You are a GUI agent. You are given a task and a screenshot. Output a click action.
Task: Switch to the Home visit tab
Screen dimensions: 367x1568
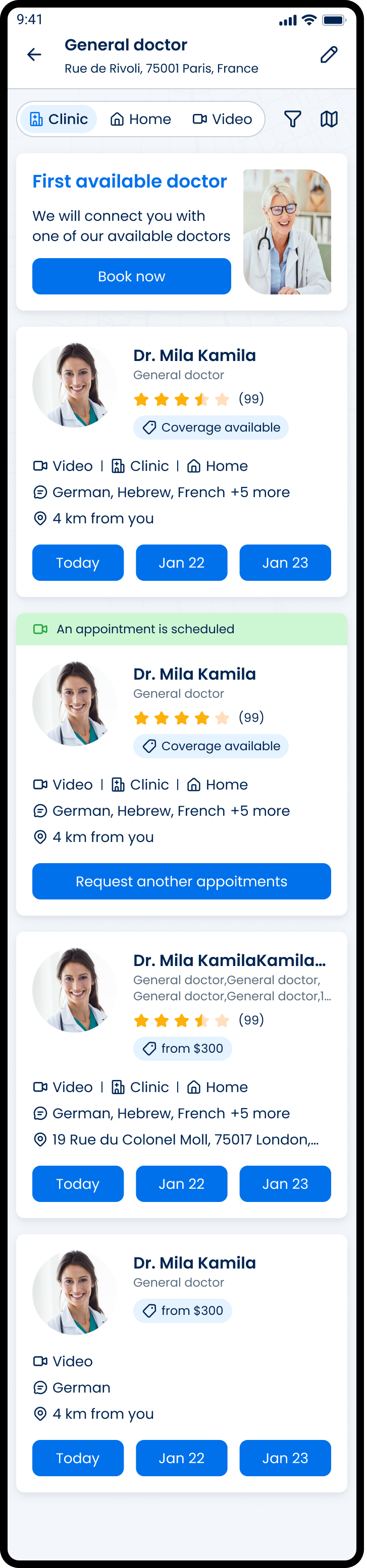point(141,119)
